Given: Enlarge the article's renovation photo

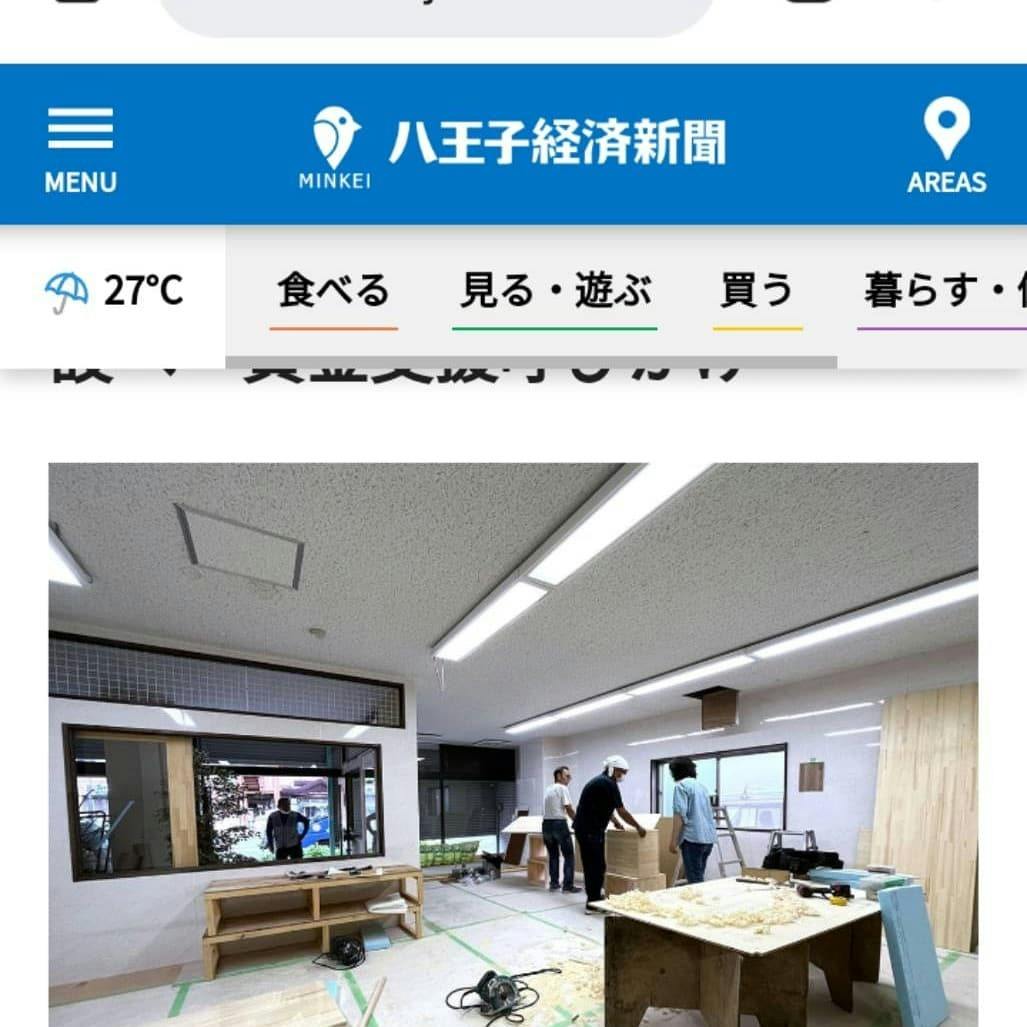Looking at the screenshot, I should (x=513, y=744).
